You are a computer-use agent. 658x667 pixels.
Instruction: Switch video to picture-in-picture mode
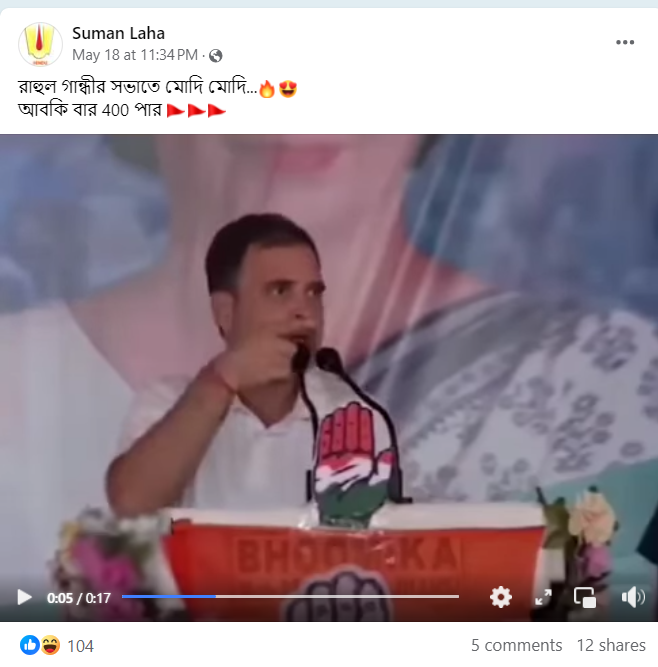click(585, 598)
